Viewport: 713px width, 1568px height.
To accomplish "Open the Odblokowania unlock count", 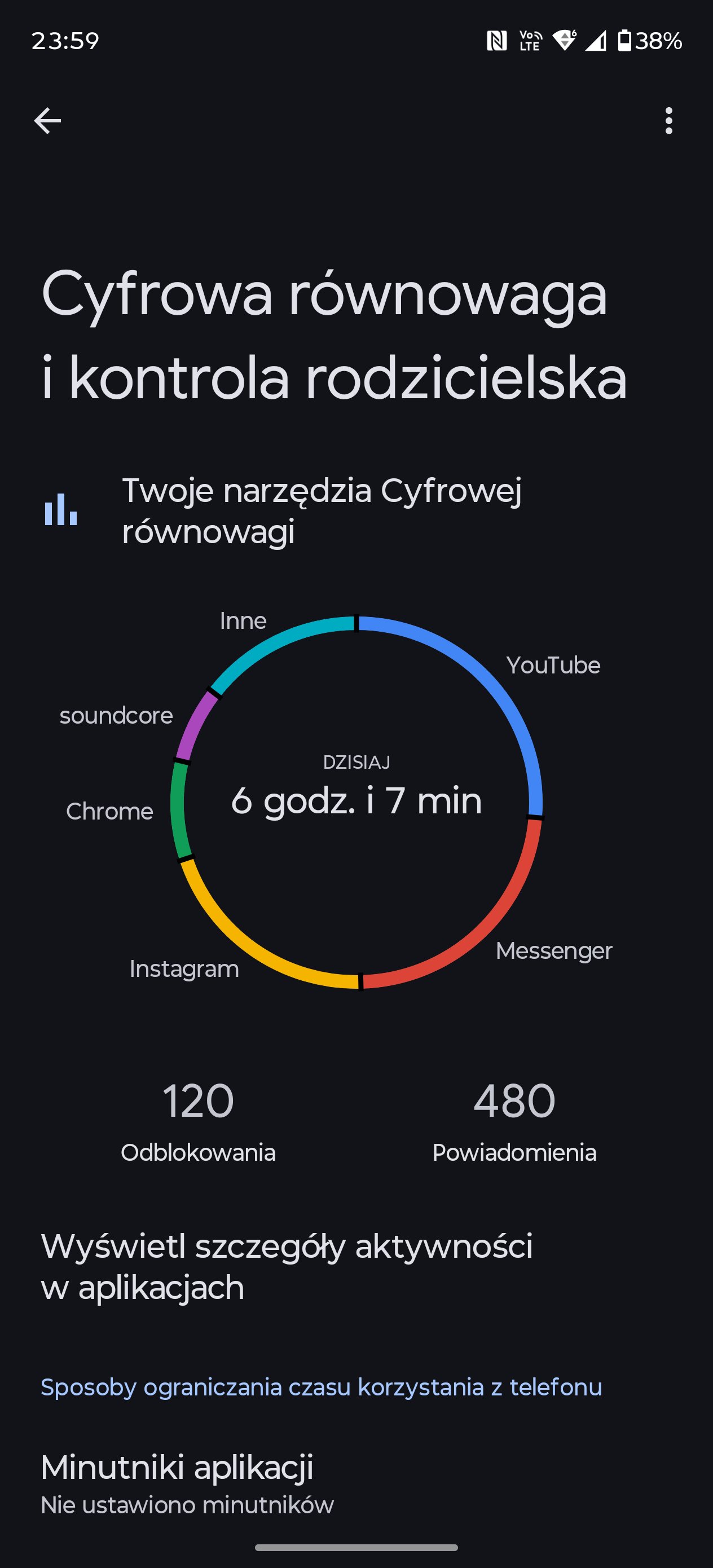I will (198, 1121).
